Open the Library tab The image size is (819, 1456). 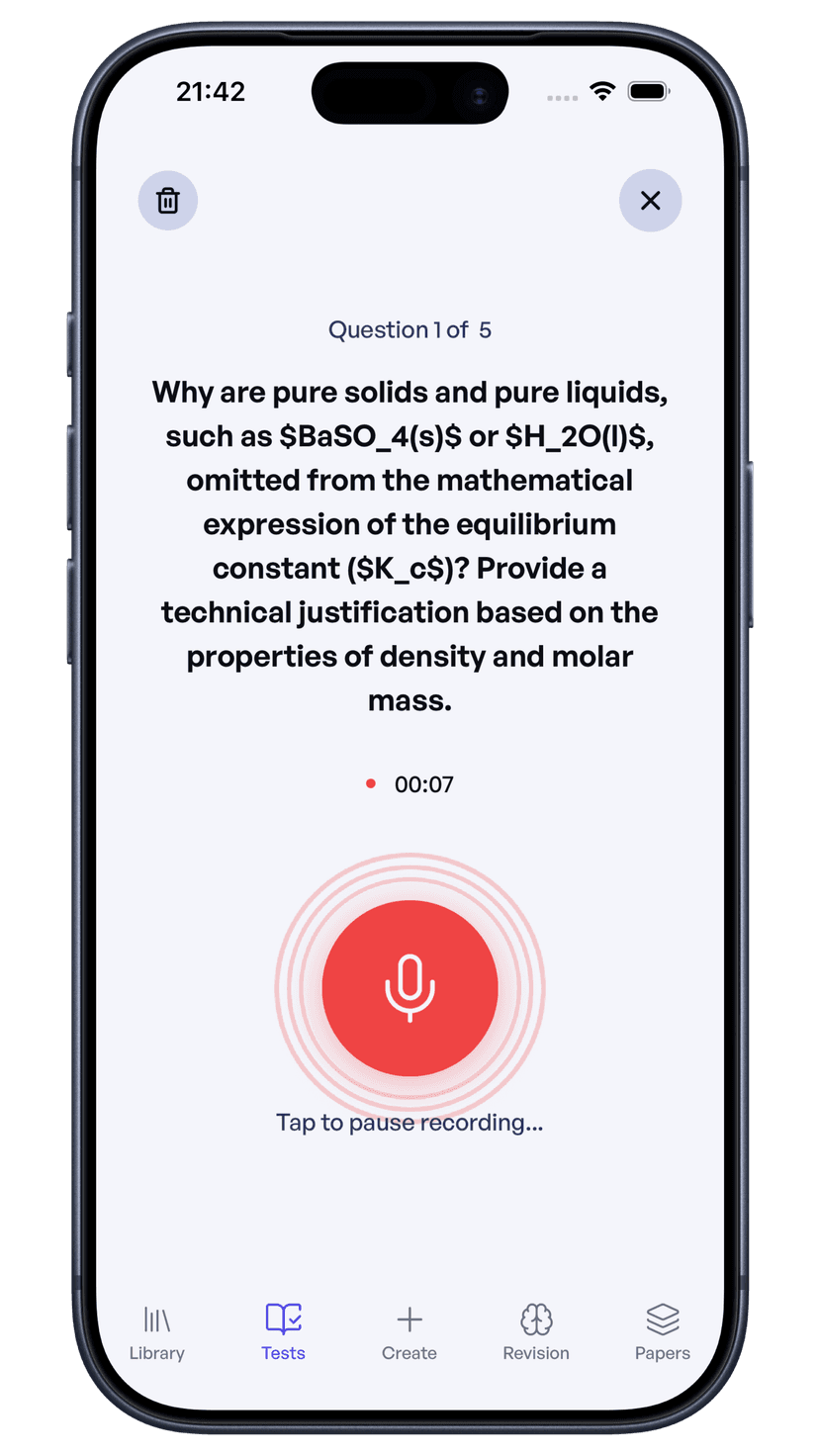(x=157, y=1331)
